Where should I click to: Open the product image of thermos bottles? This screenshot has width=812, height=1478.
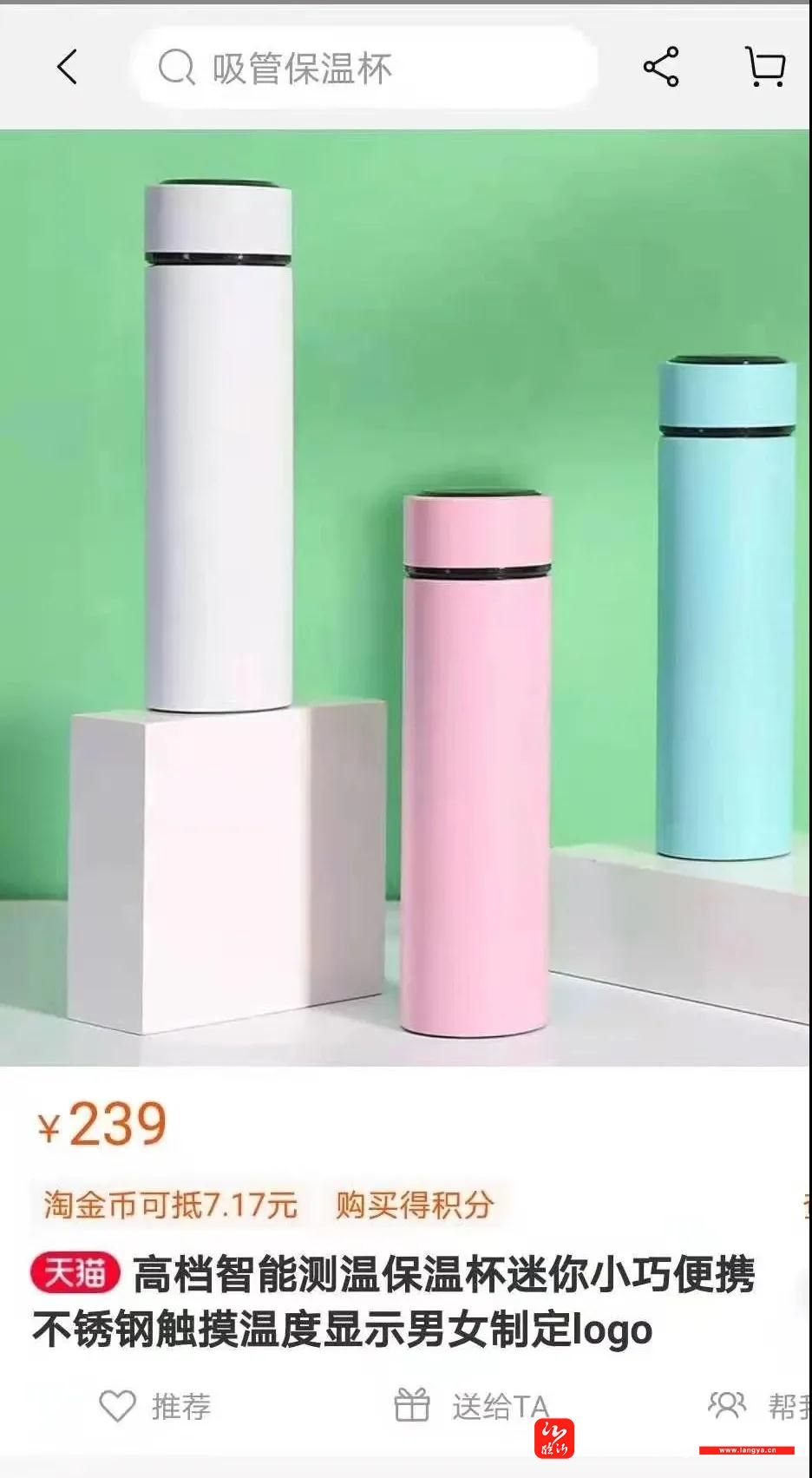point(404,597)
